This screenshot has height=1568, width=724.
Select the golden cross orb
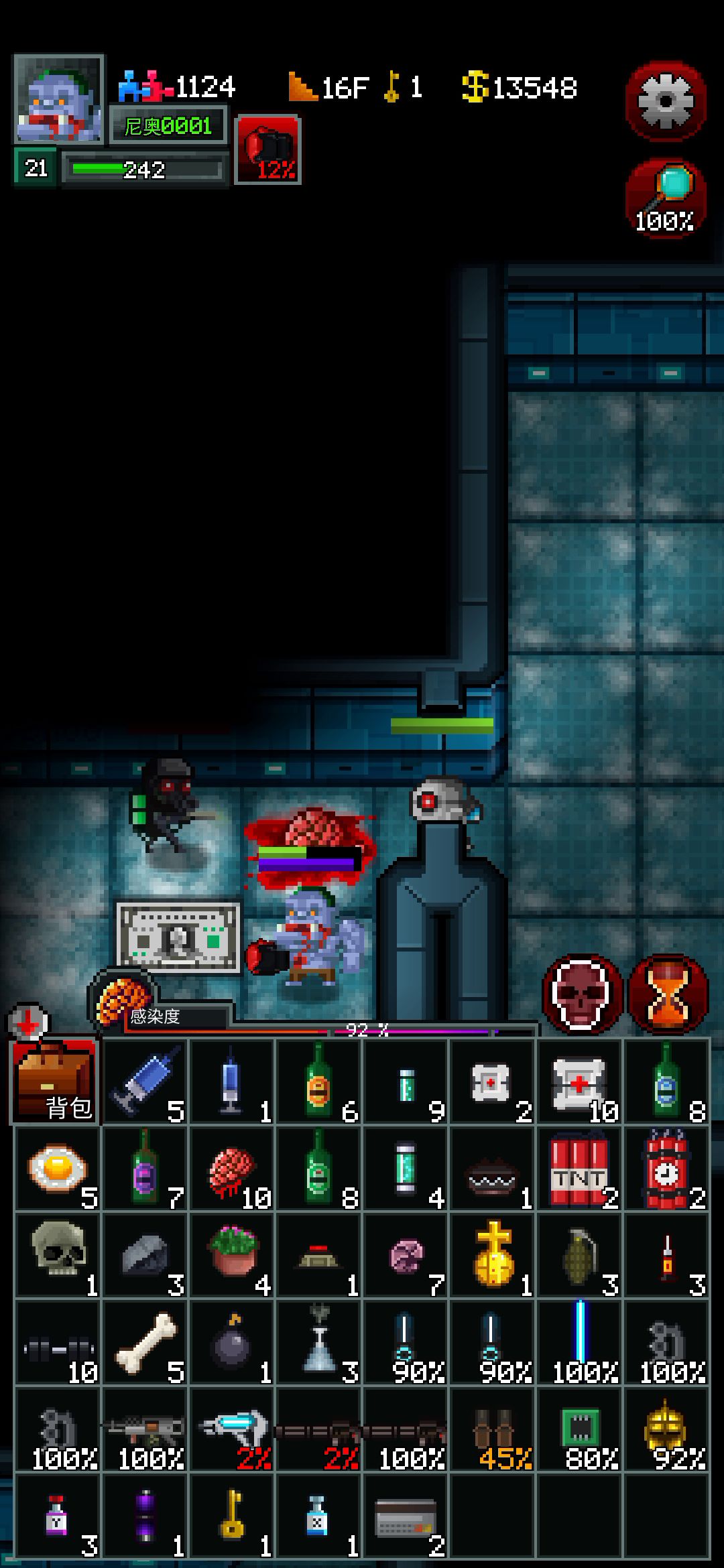pos(493,1255)
